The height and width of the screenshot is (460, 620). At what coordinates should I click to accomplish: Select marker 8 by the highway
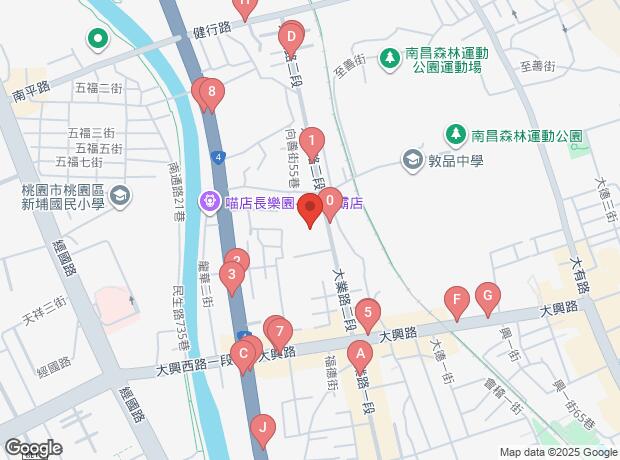pos(210,94)
